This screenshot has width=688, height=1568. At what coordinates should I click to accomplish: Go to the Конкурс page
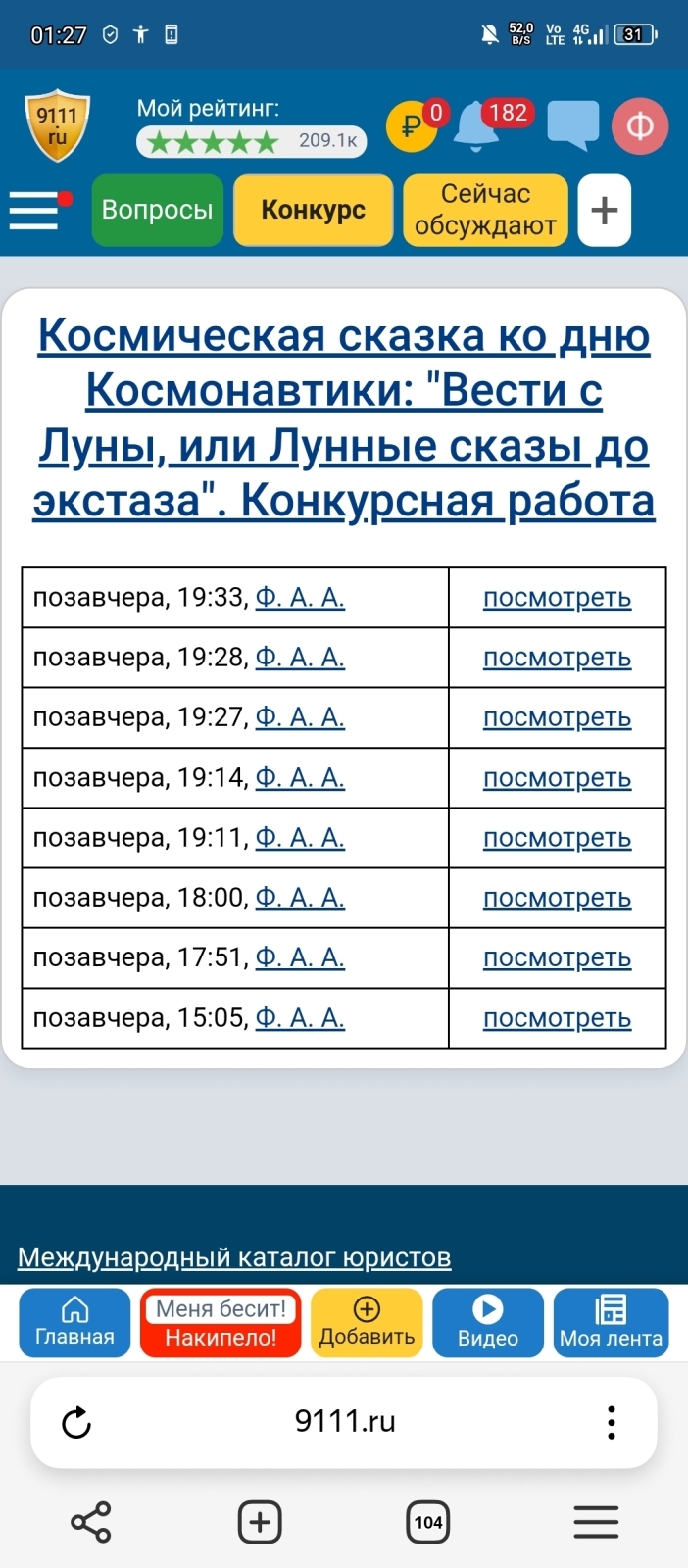click(314, 210)
